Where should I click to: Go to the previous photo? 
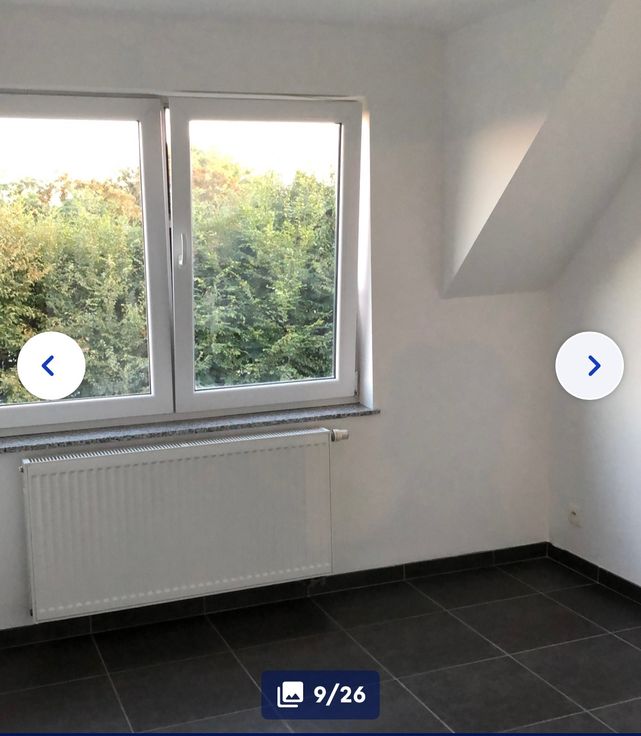click(x=50, y=366)
